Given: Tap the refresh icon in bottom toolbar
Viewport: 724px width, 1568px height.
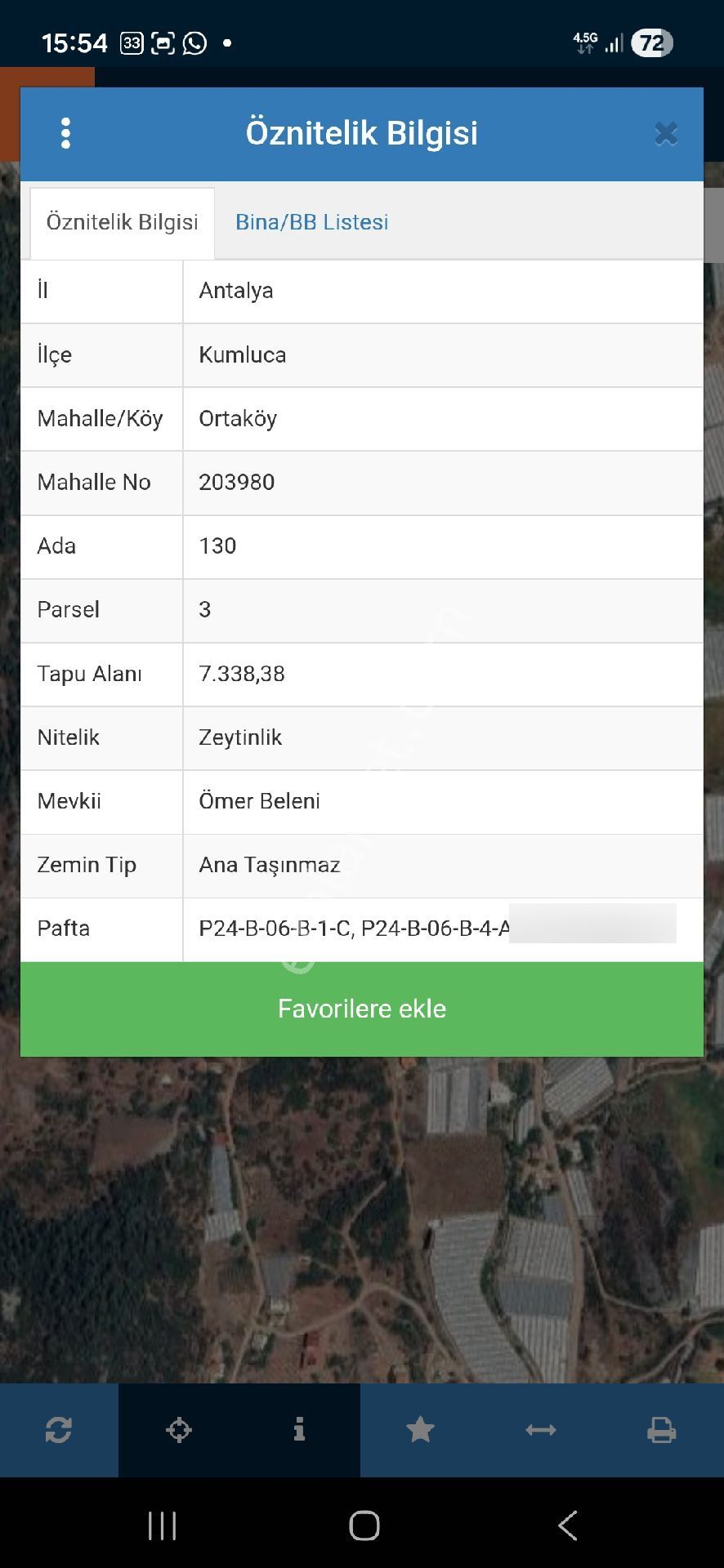Looking at the screenshot, I should point(59,1430).
